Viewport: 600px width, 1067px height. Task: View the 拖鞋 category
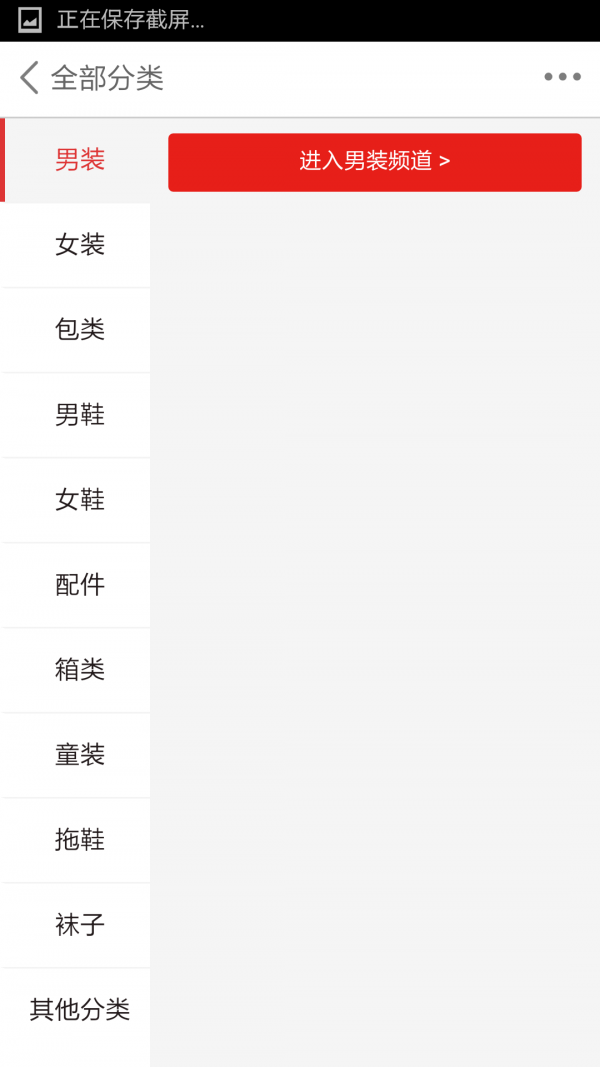point(79,840)
